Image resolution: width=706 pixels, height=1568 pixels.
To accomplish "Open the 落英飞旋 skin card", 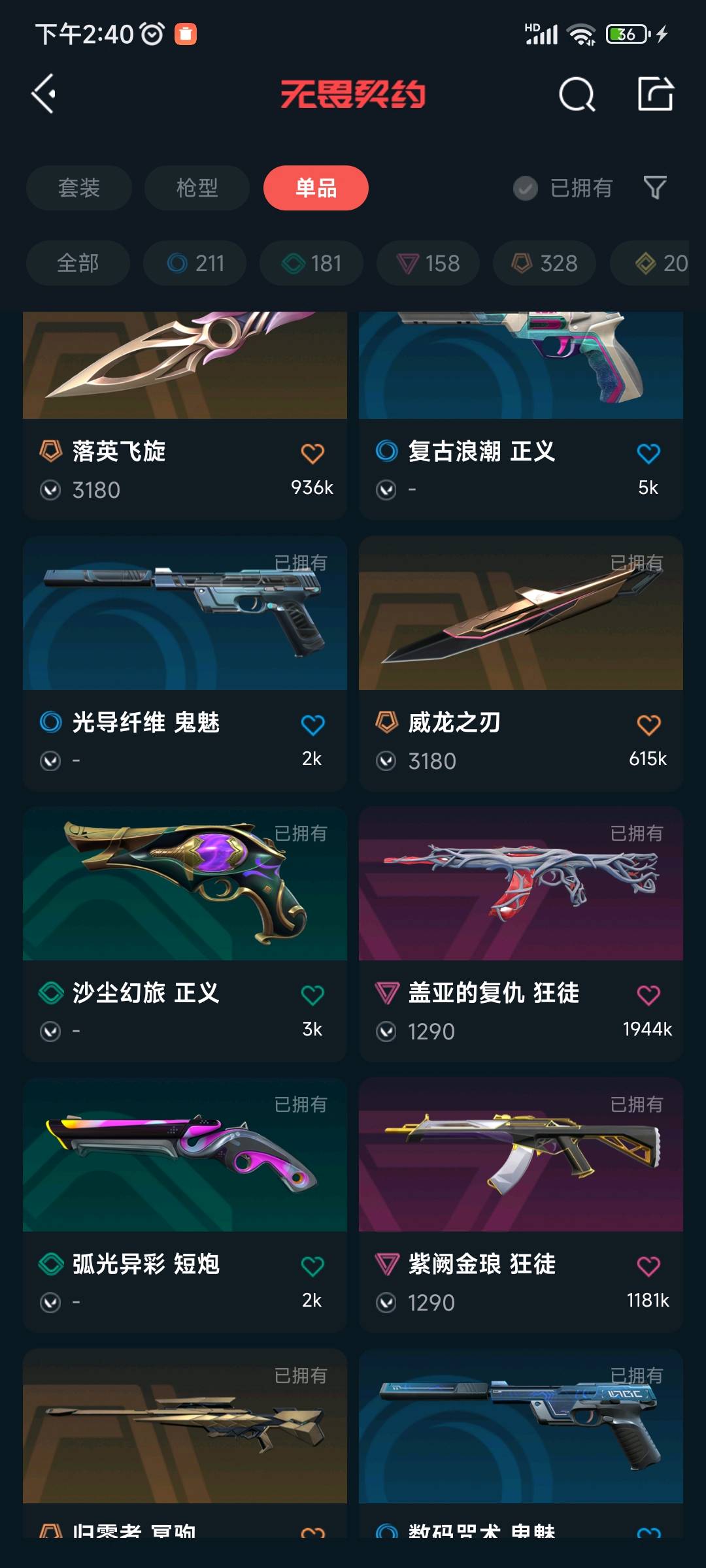I will click(x=184, y=405).
